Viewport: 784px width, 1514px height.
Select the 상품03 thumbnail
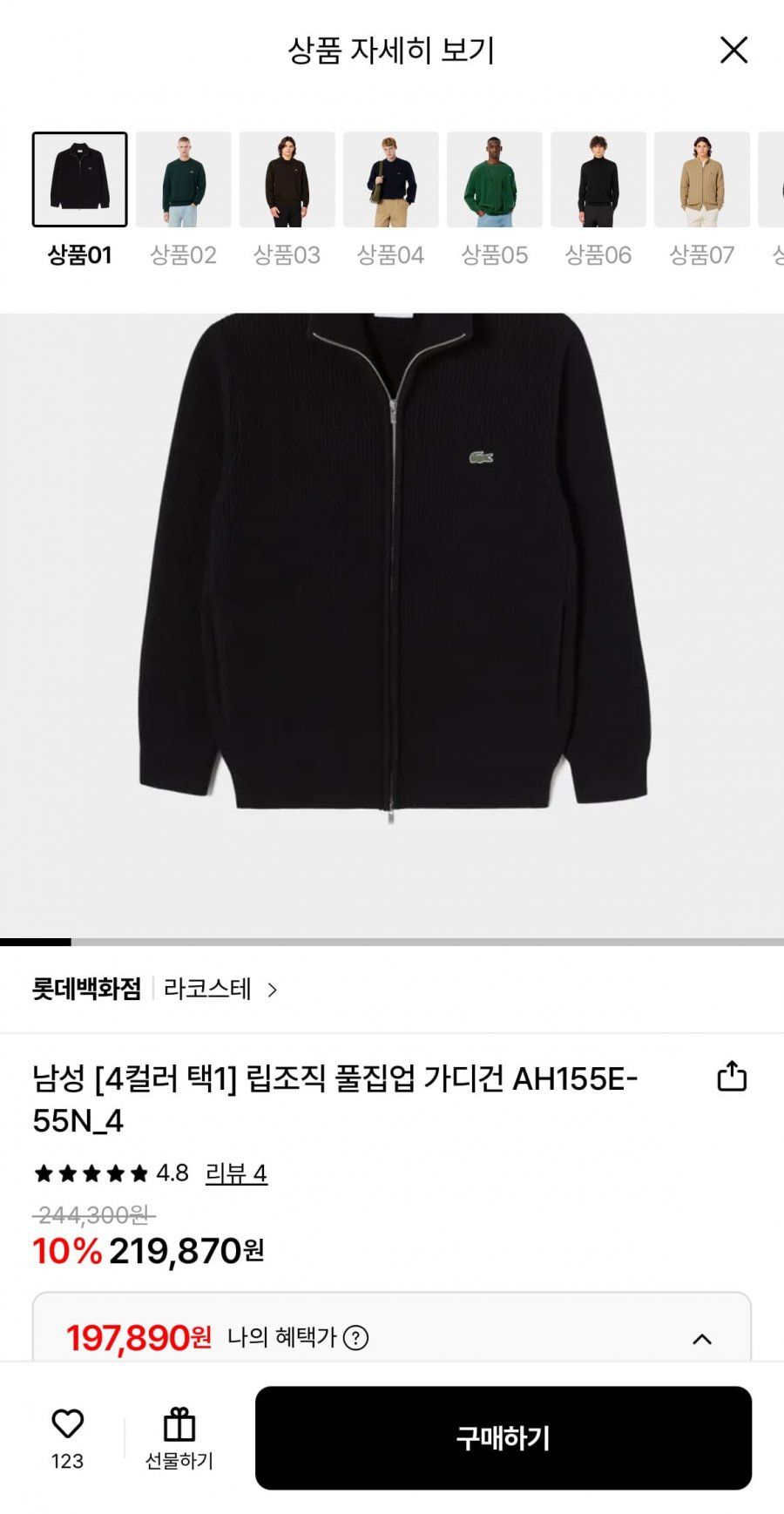[x=287, y=179]
